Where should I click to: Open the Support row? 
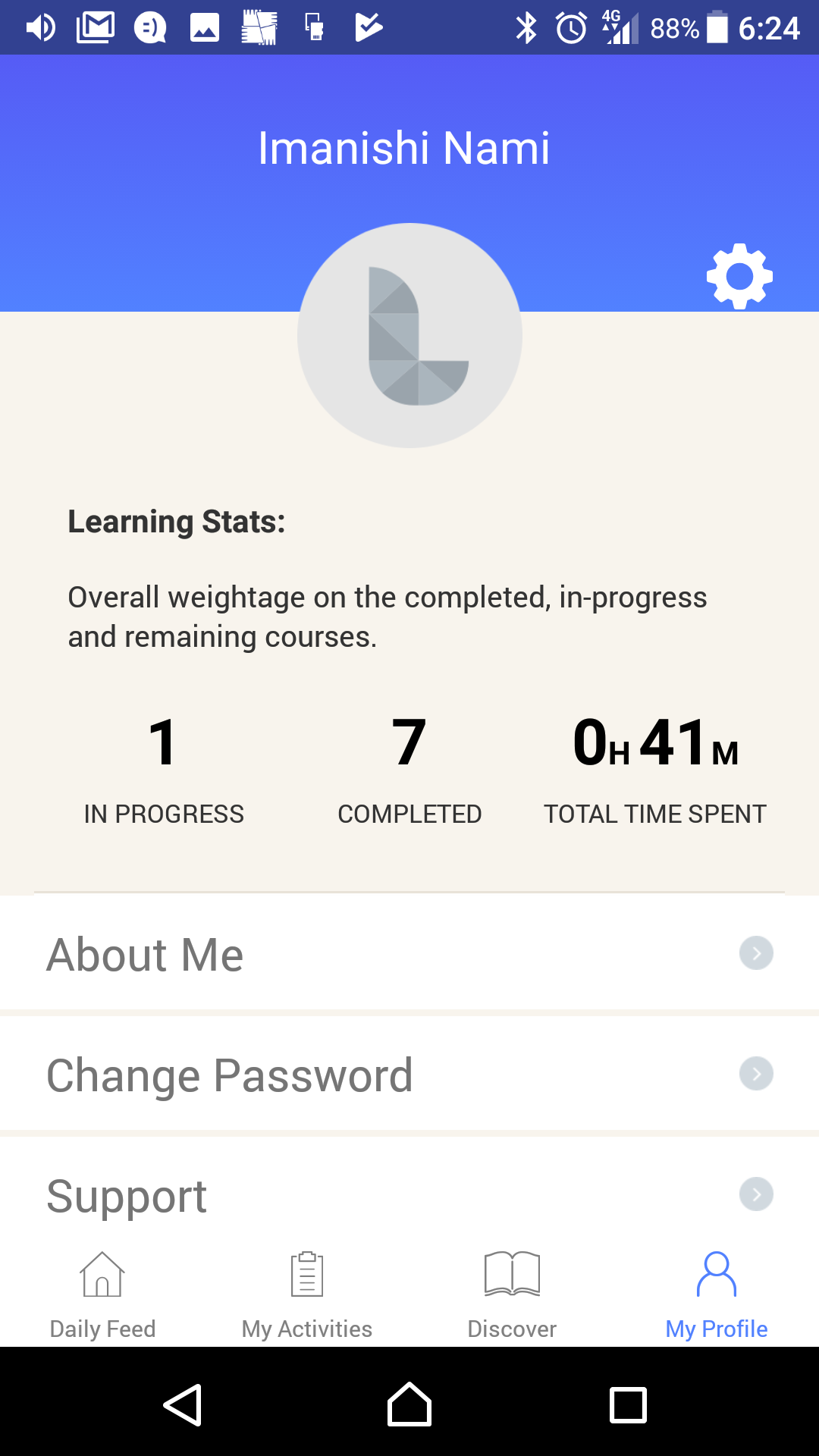[x=409, y=1195]
